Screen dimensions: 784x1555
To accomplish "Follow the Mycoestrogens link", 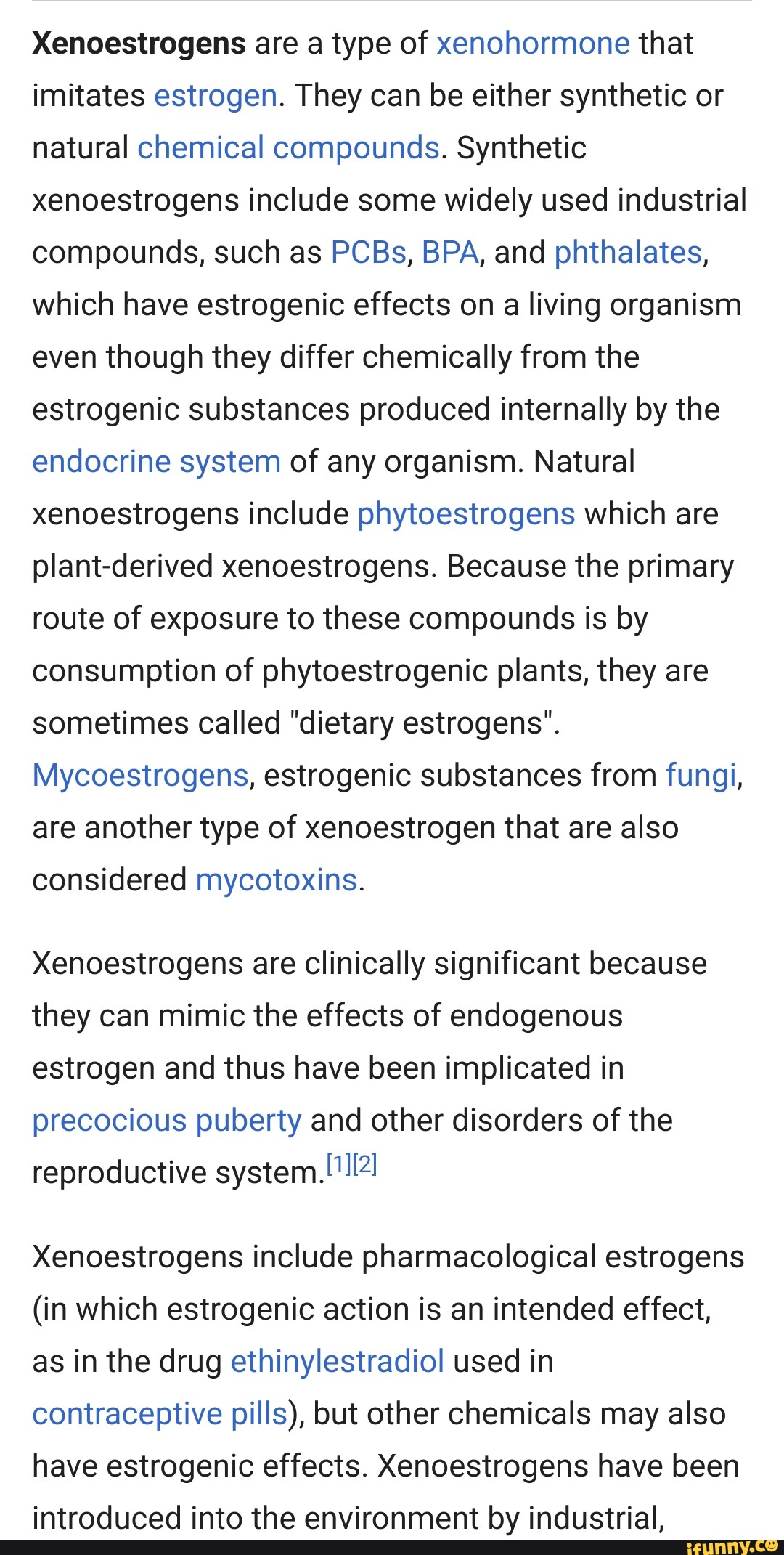I will point(140,776).
